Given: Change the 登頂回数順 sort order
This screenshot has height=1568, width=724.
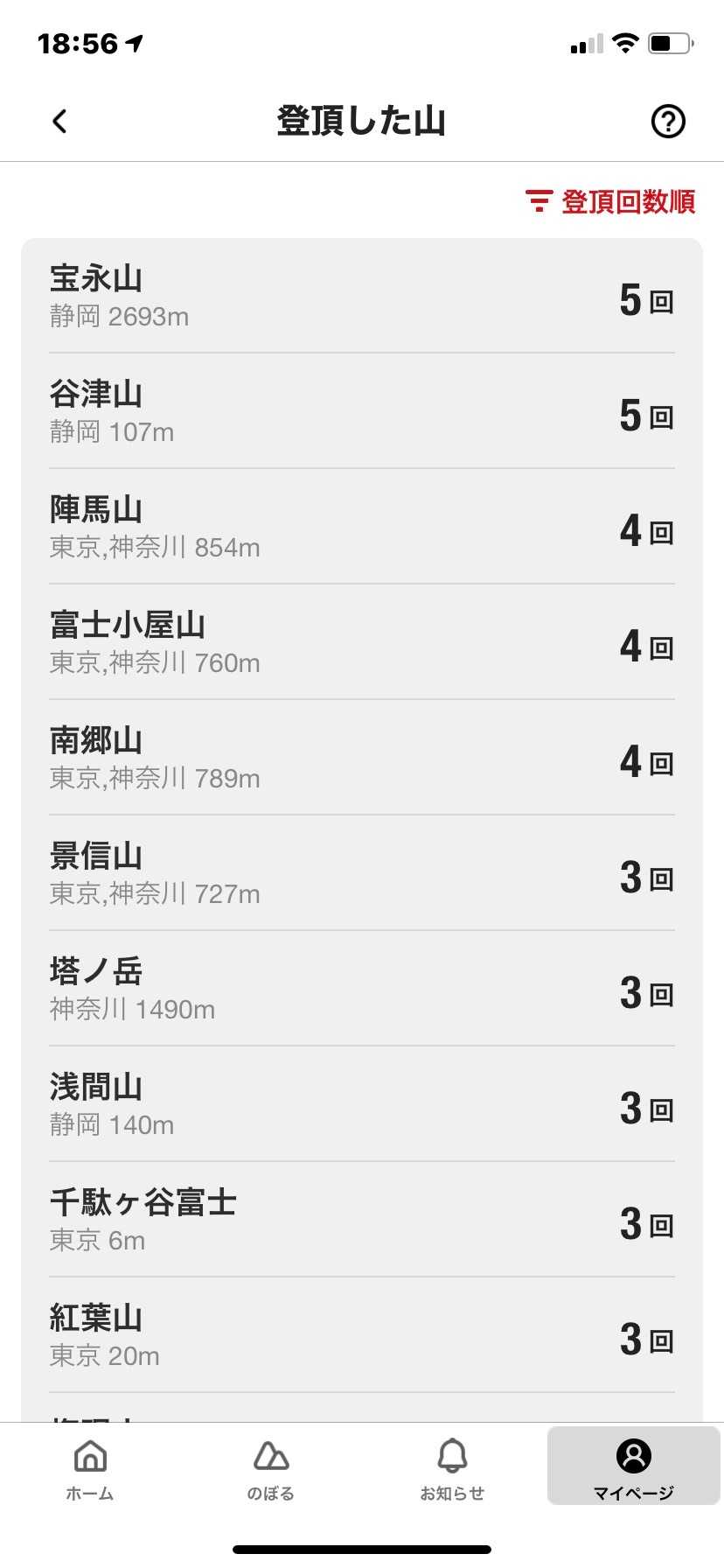Looking at the screenshot, I should click(610, 202).
